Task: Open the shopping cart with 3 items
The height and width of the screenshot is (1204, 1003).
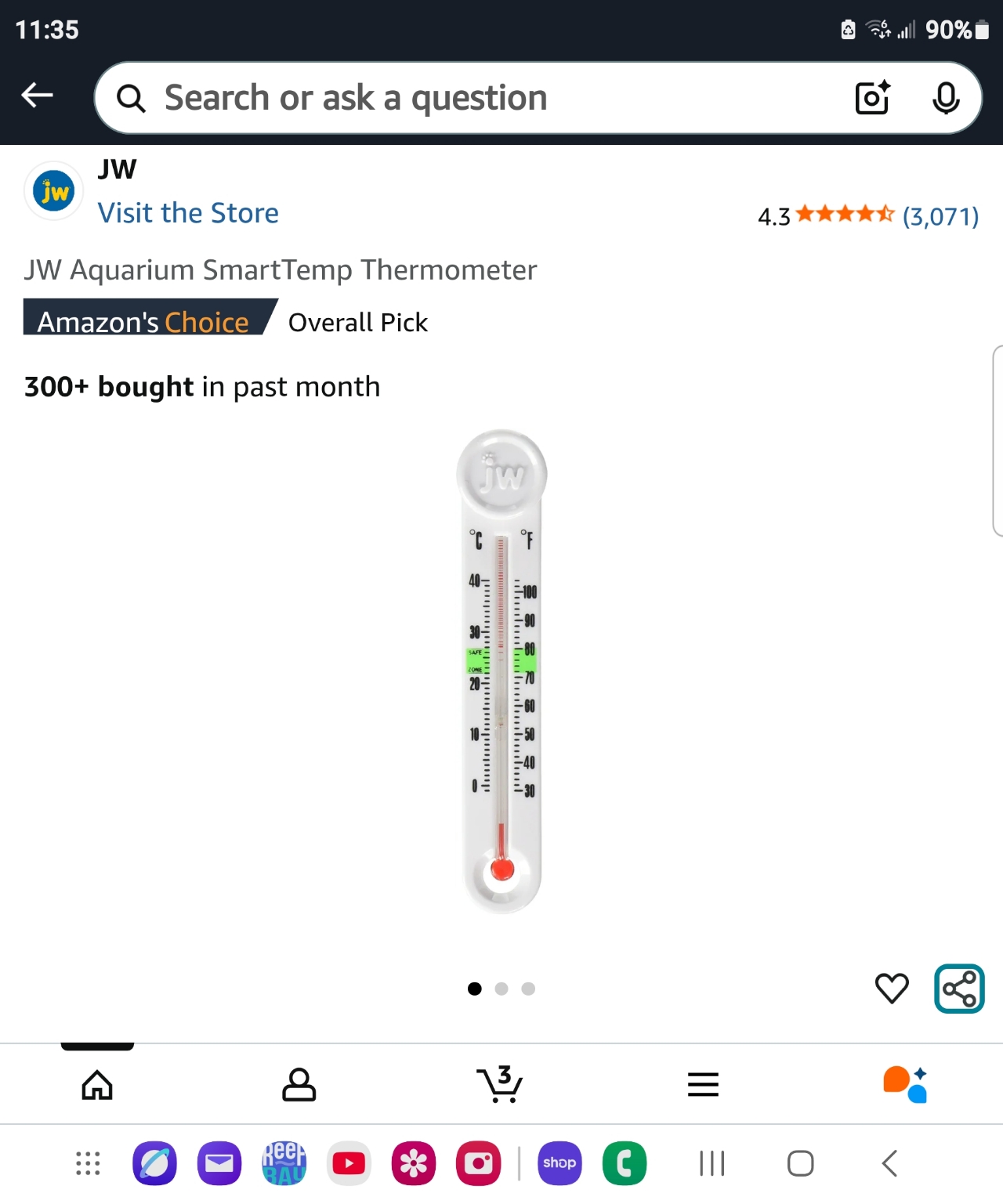Action: pyautogui.click(x=501, y=1084)
